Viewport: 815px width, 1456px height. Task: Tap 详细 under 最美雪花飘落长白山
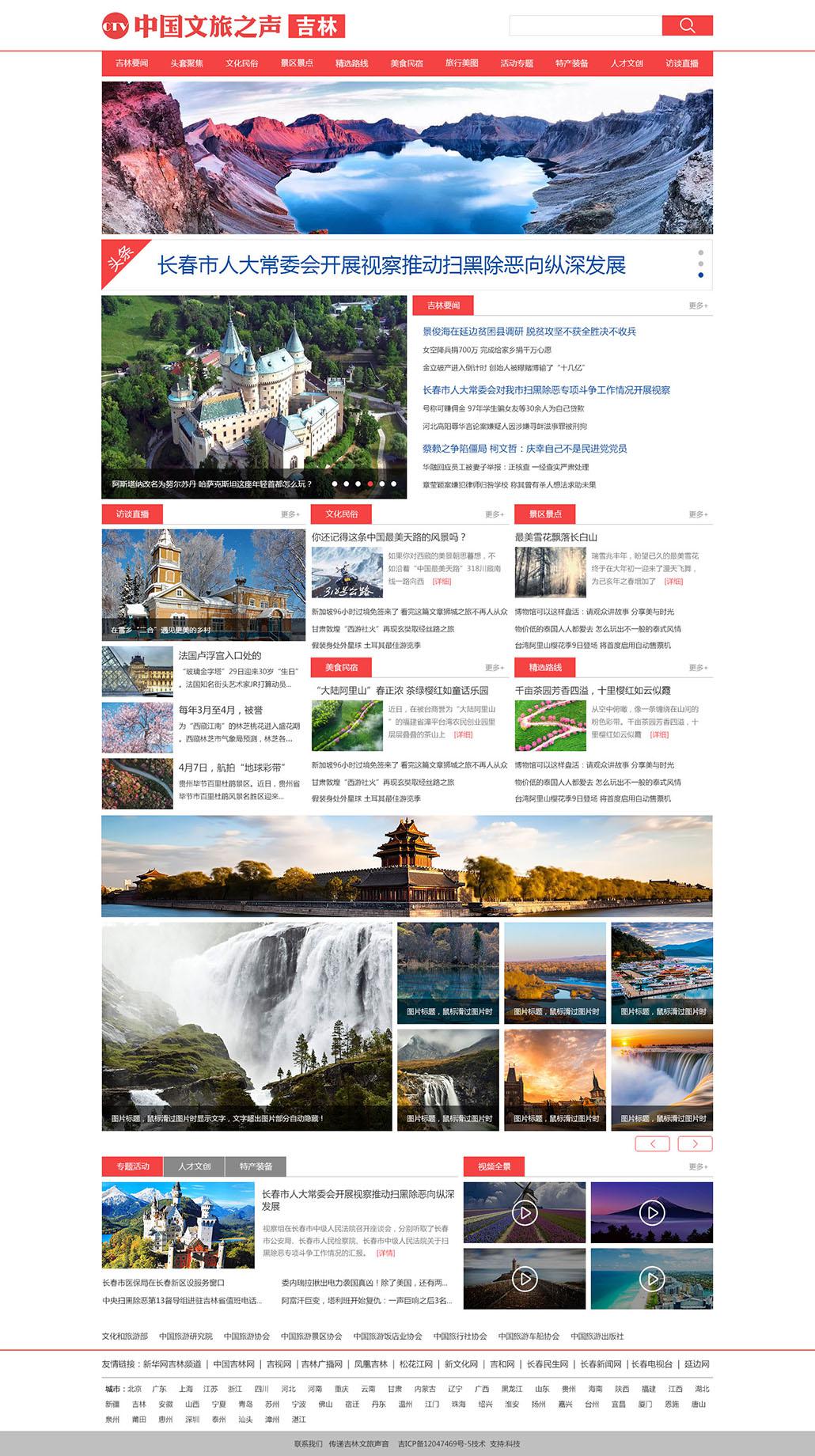[x=673, y=582]
